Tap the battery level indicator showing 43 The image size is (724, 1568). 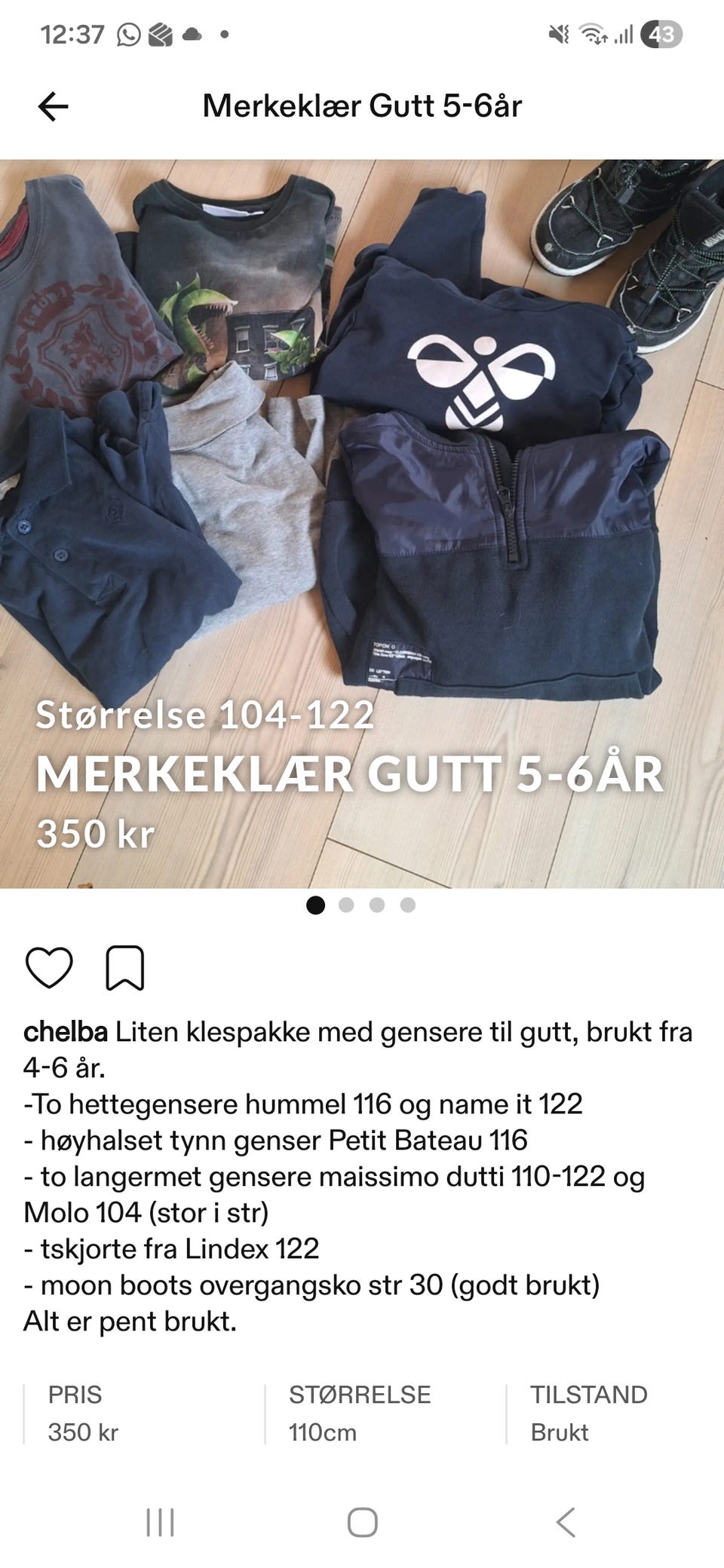click(662, 35)
